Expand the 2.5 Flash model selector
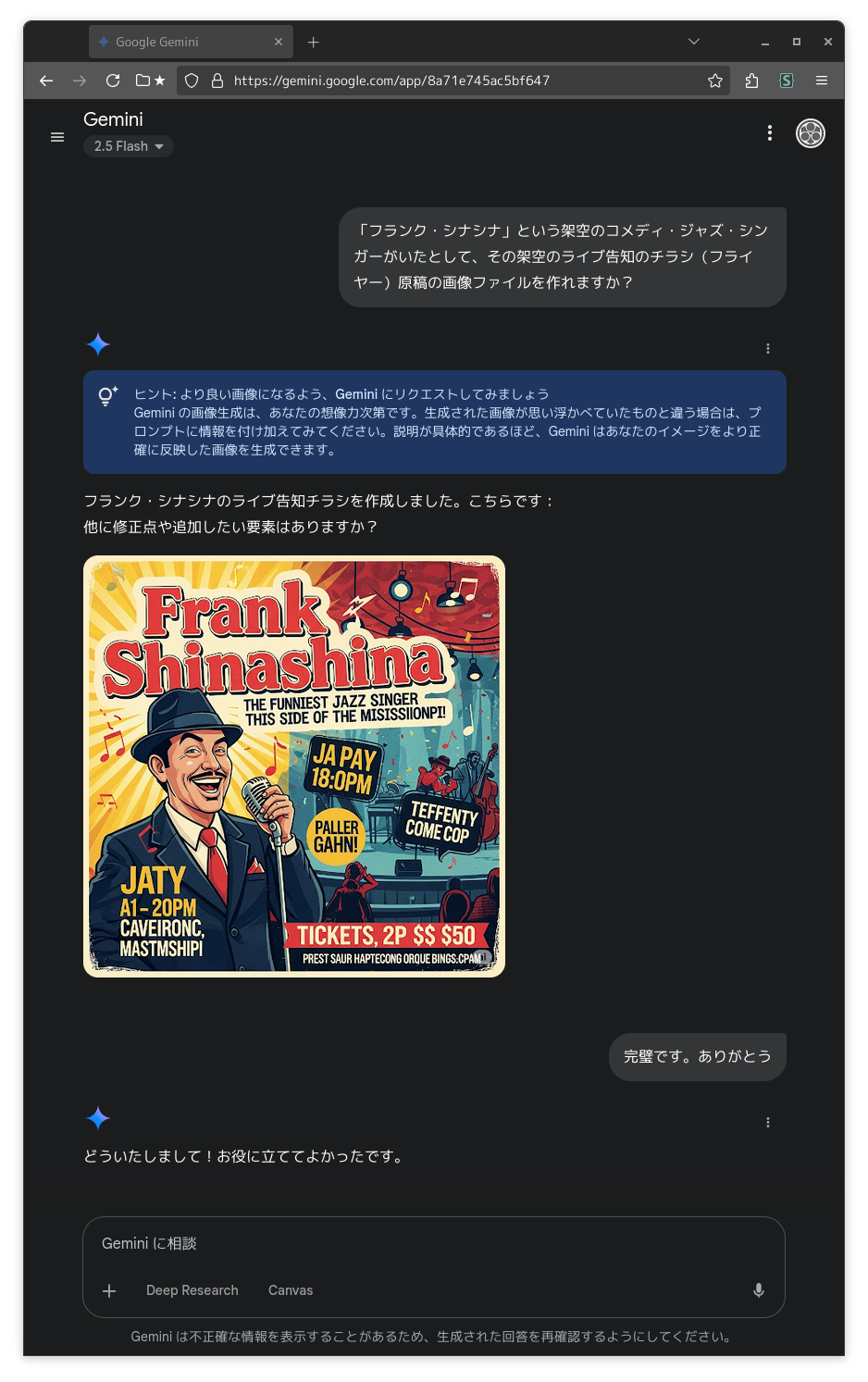 coord(129,146)
